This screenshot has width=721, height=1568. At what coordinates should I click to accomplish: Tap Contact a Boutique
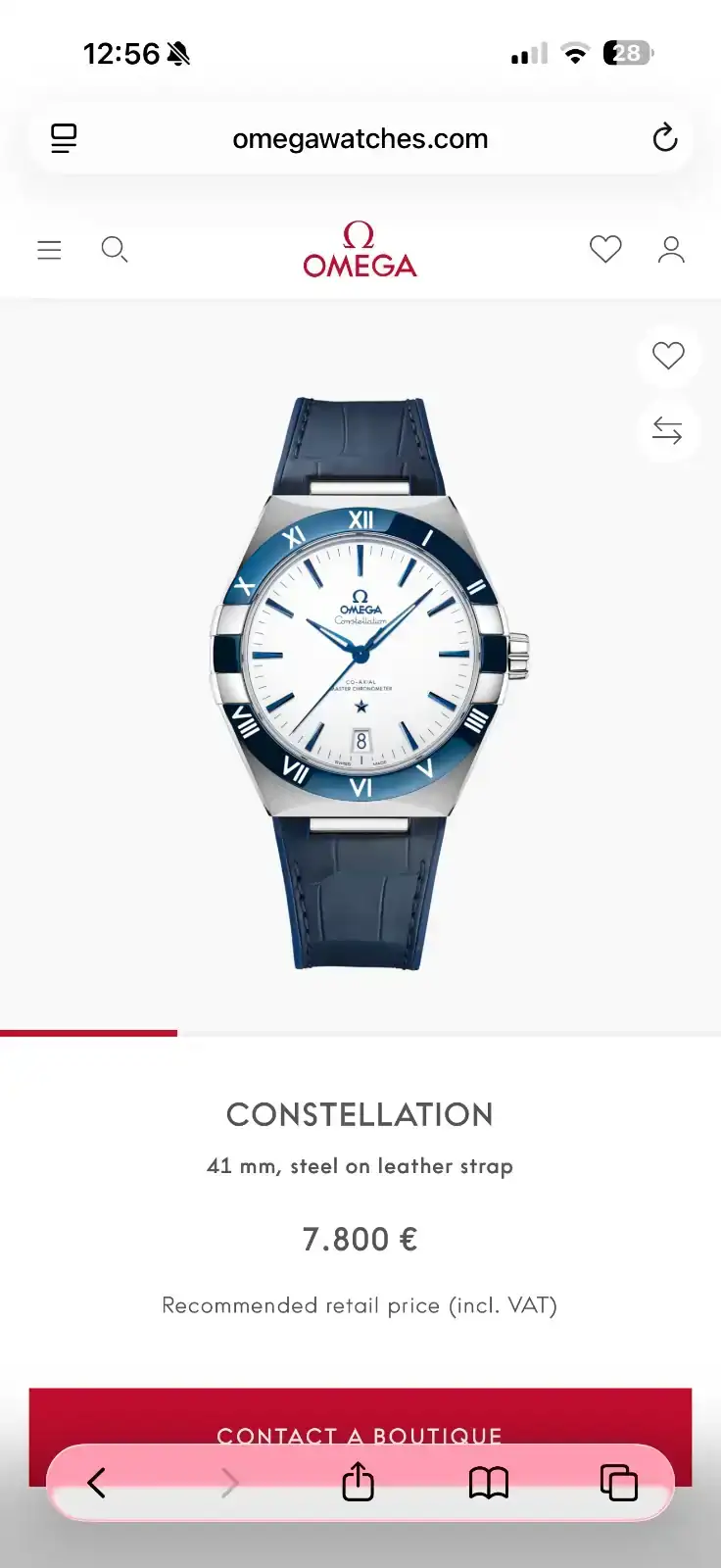[360, 1437]
